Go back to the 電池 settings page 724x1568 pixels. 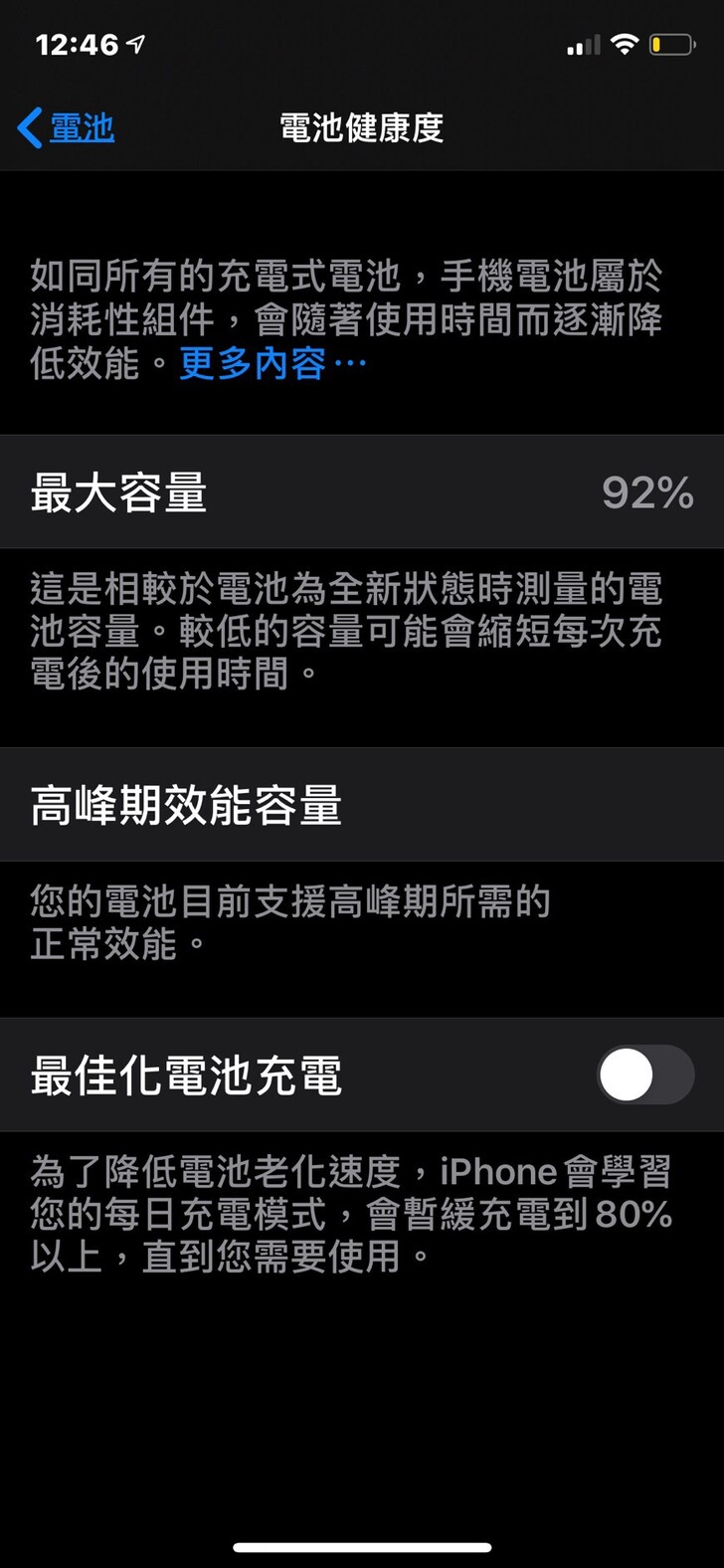click(67, 128)
